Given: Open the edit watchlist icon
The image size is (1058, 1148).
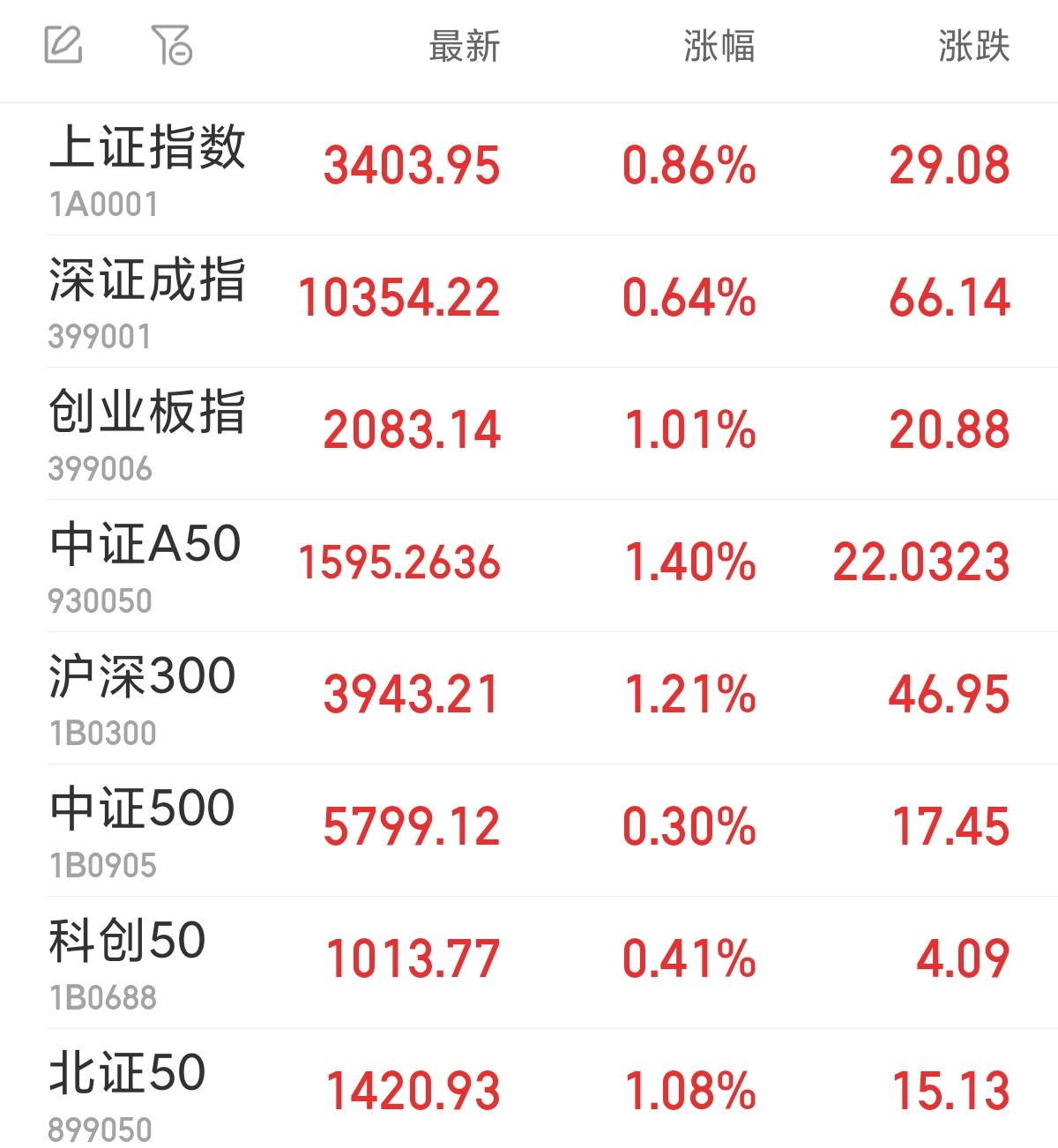Looking at the screenshot, I should click(x=63, y=45).
